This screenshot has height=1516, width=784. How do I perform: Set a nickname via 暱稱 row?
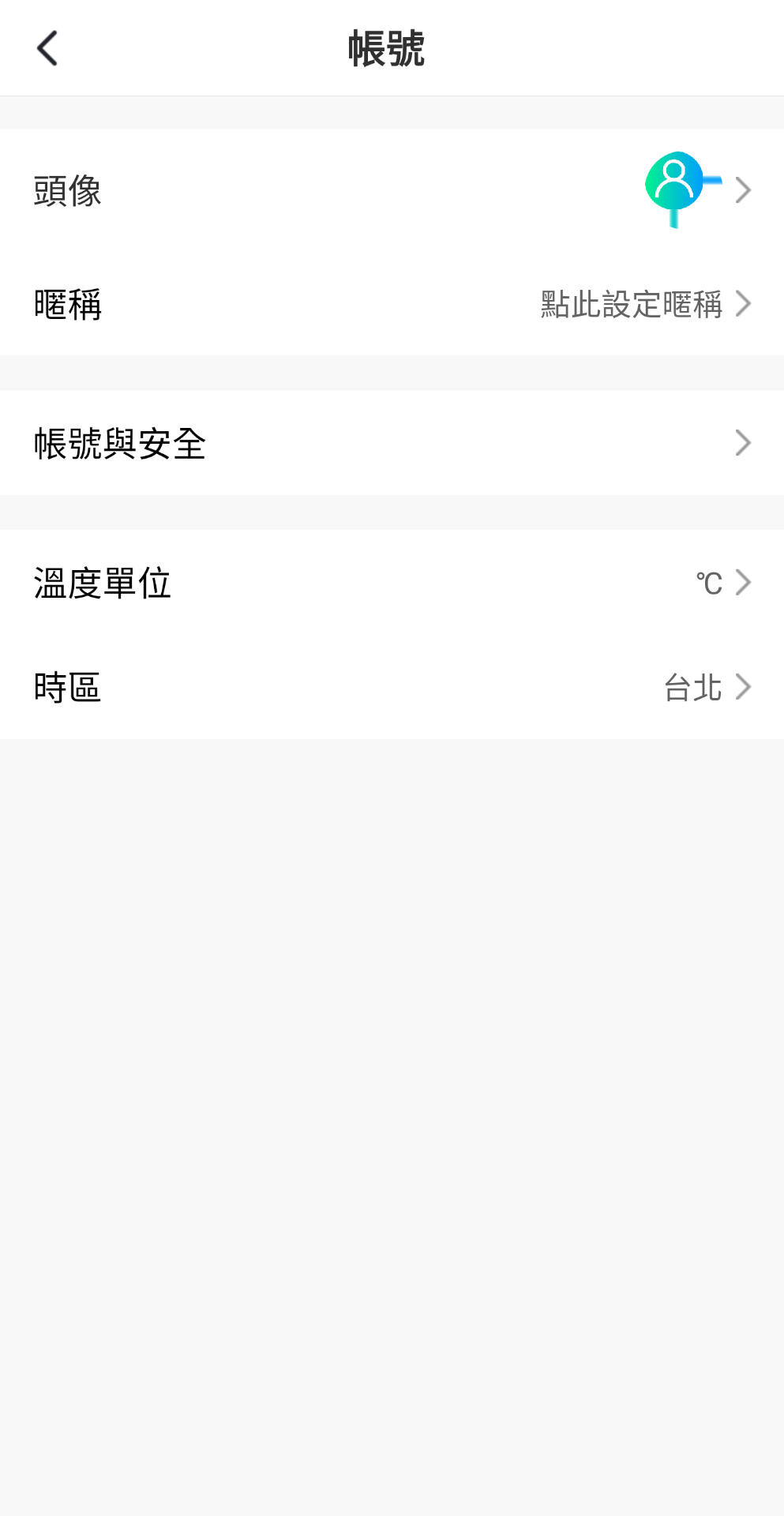(392, 304)
